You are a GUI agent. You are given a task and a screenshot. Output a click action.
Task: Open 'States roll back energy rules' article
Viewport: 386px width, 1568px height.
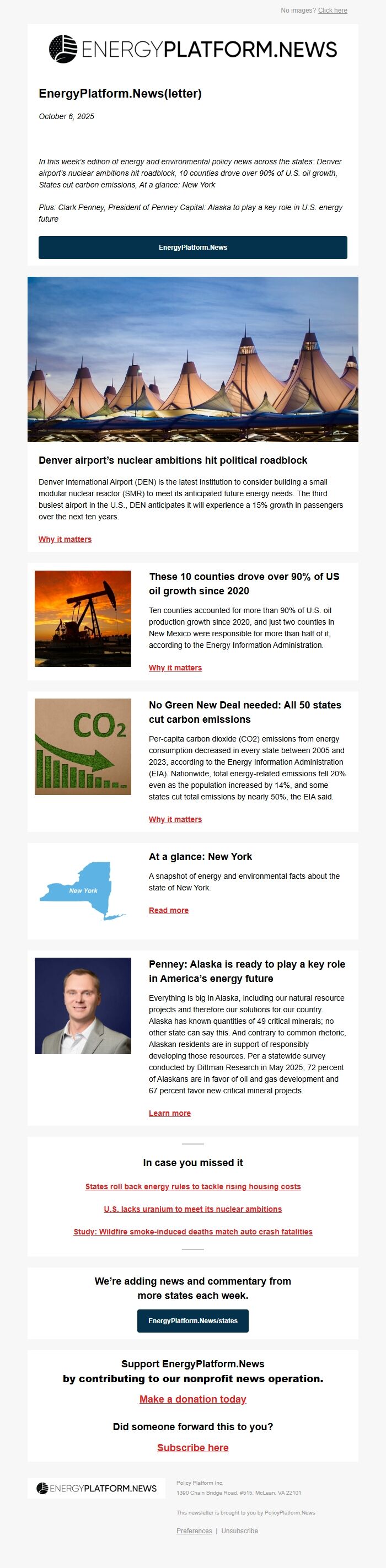tap(192, 1186)
